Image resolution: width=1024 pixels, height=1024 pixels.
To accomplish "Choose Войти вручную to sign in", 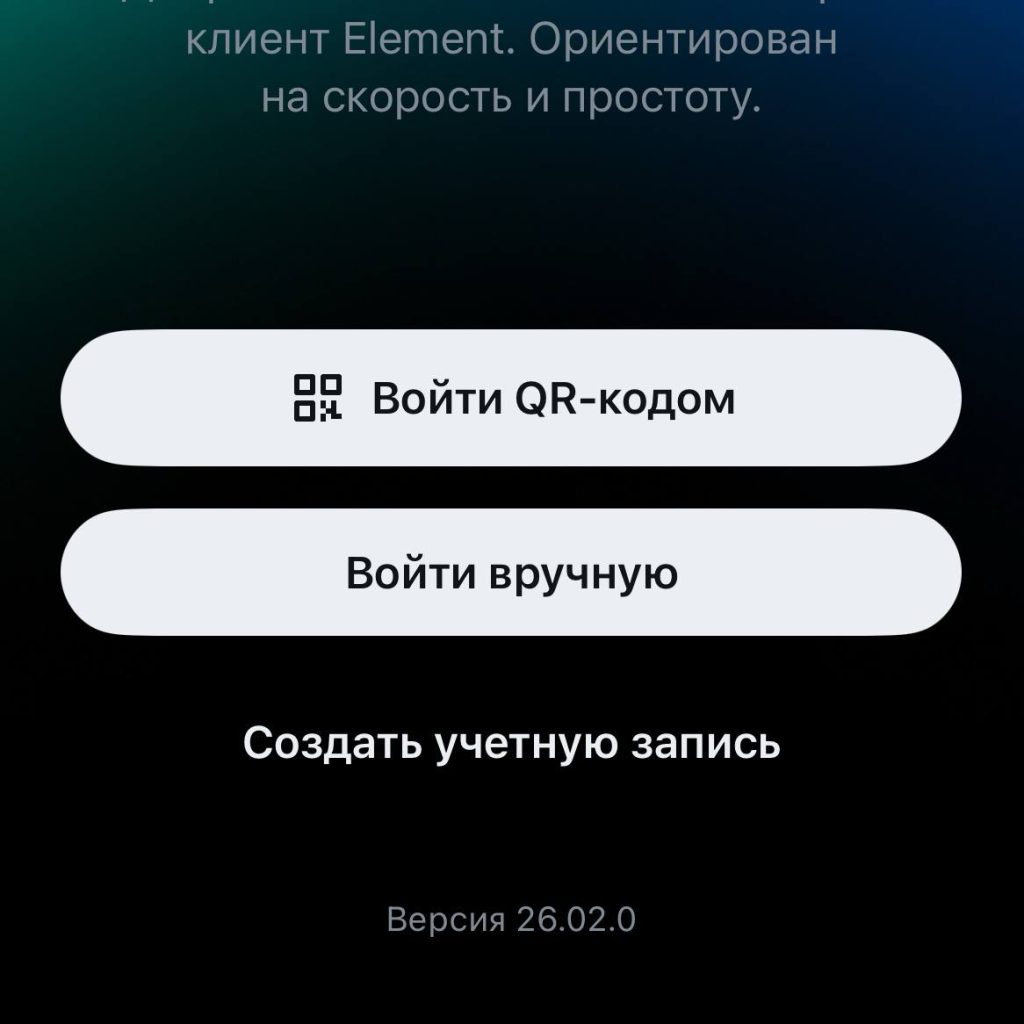I will click(x=511, y=573).
